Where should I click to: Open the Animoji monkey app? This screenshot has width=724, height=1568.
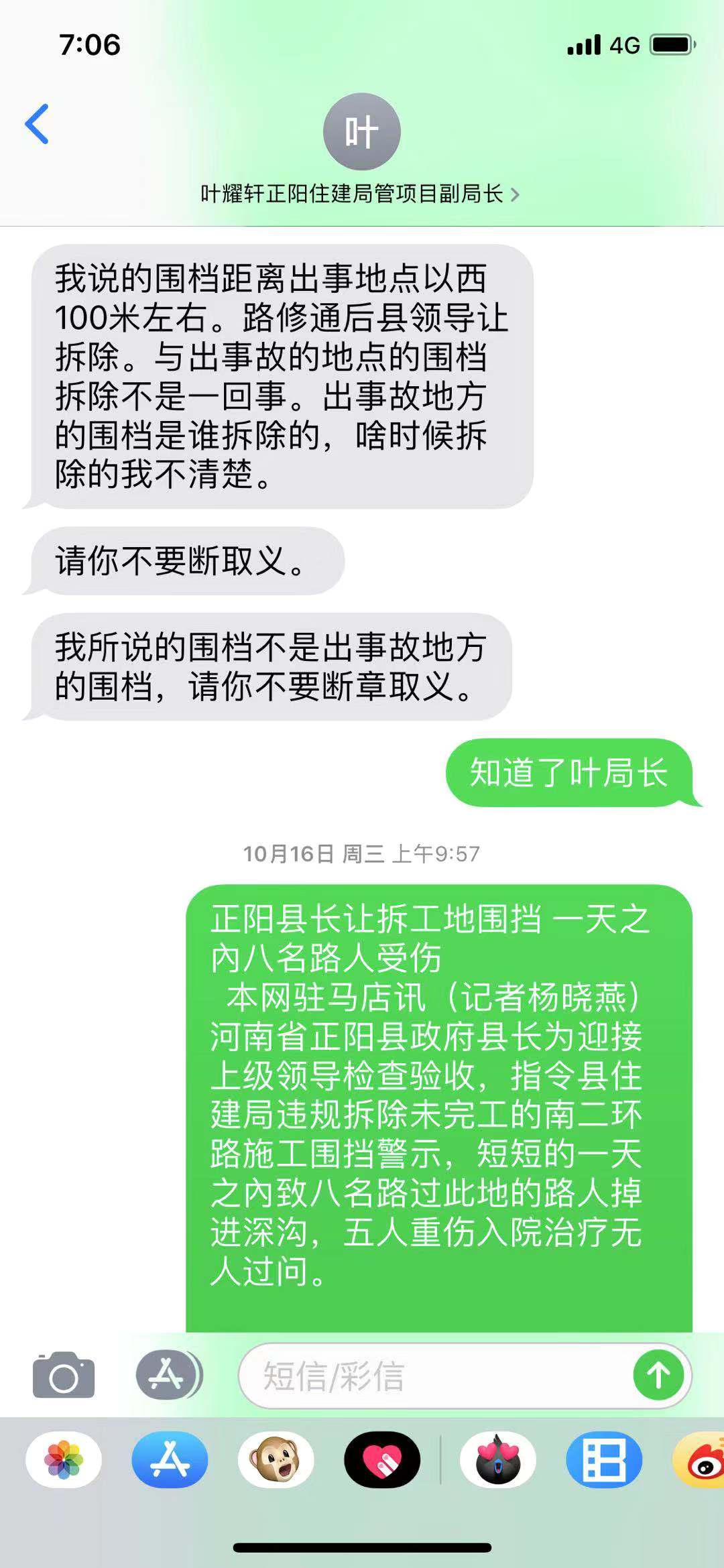coord(276,1459)
